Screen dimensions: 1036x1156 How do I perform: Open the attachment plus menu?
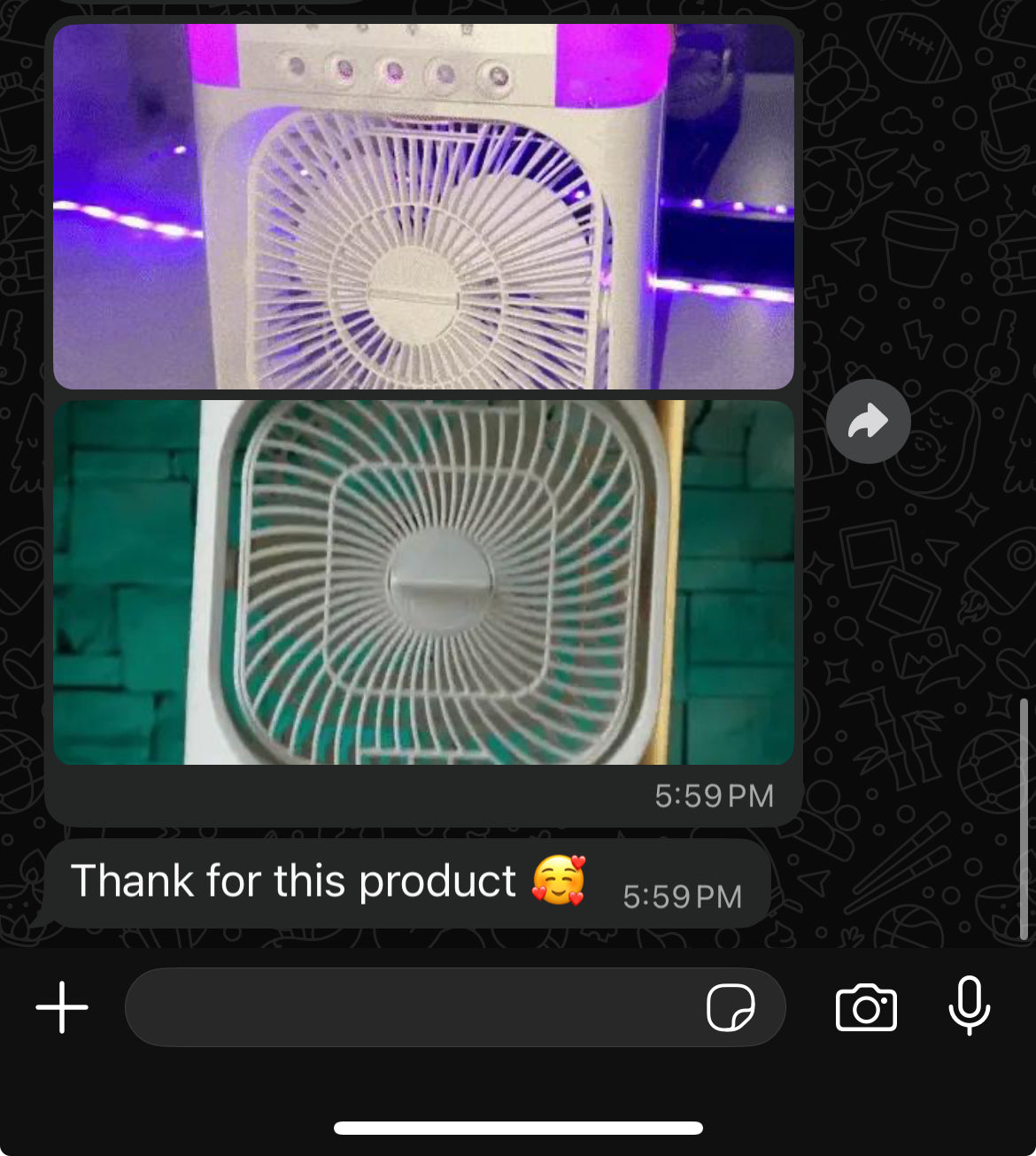[62, 1007]
